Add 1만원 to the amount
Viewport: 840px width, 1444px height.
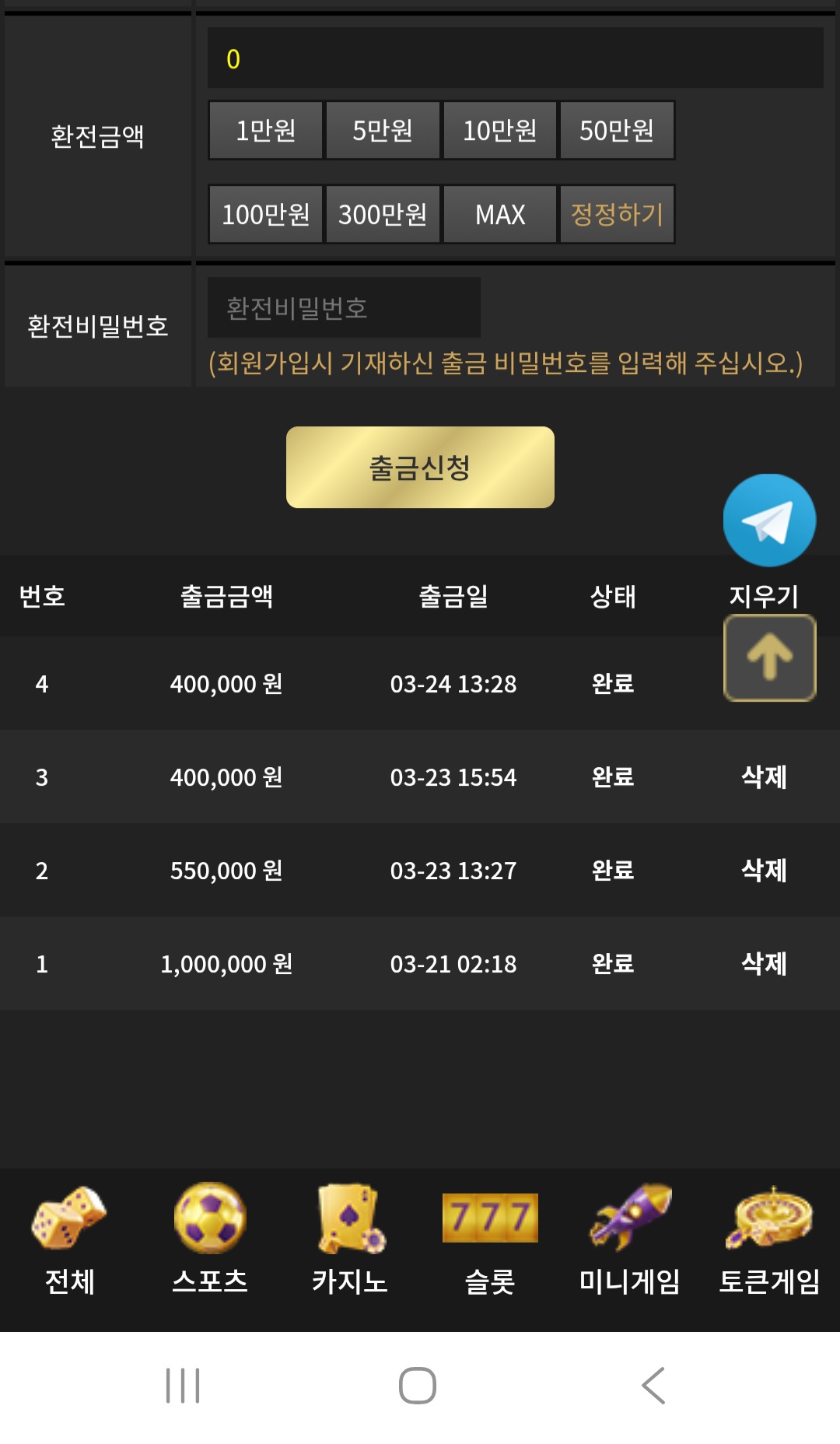(x=266, y=131)
